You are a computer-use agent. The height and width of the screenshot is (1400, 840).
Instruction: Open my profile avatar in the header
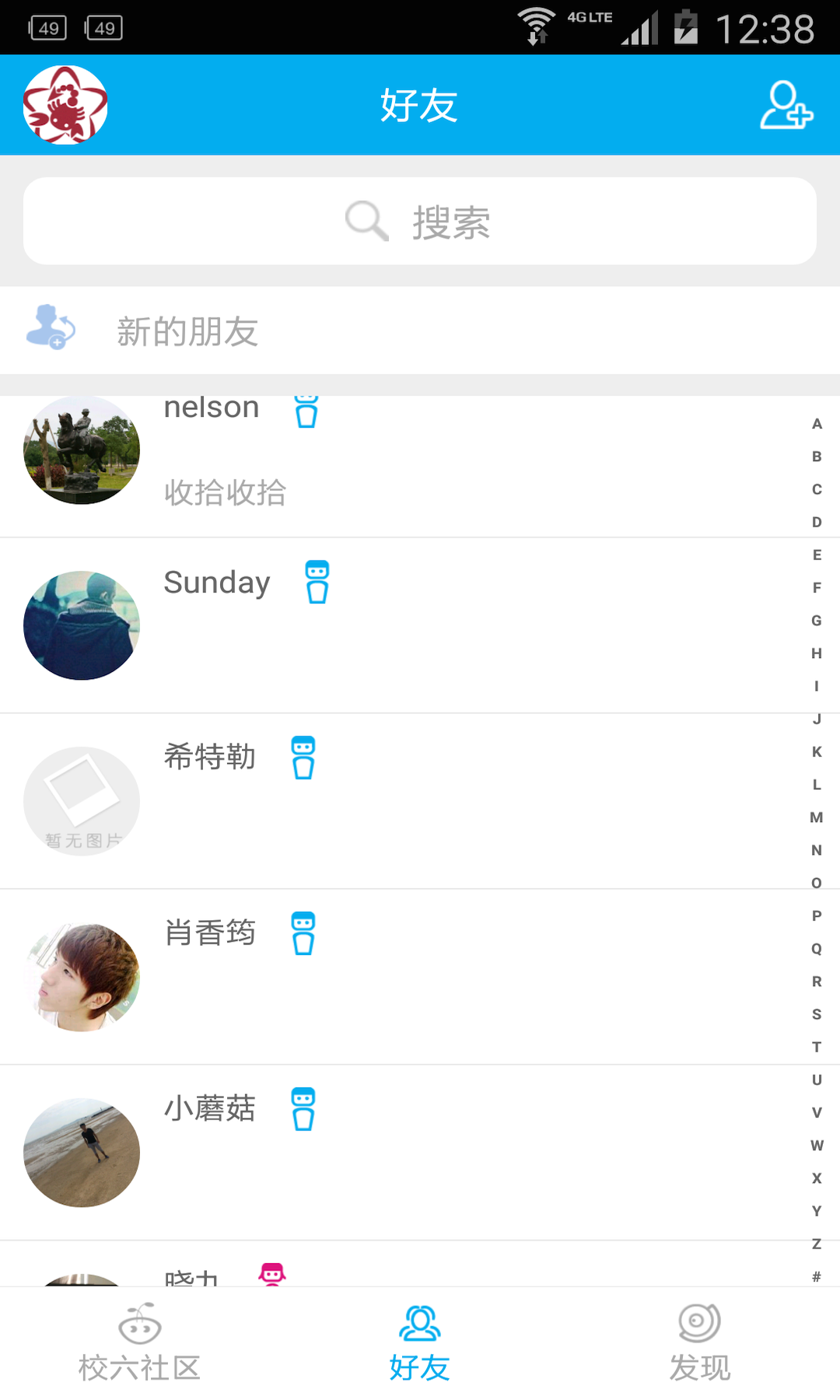click(65, 105)
